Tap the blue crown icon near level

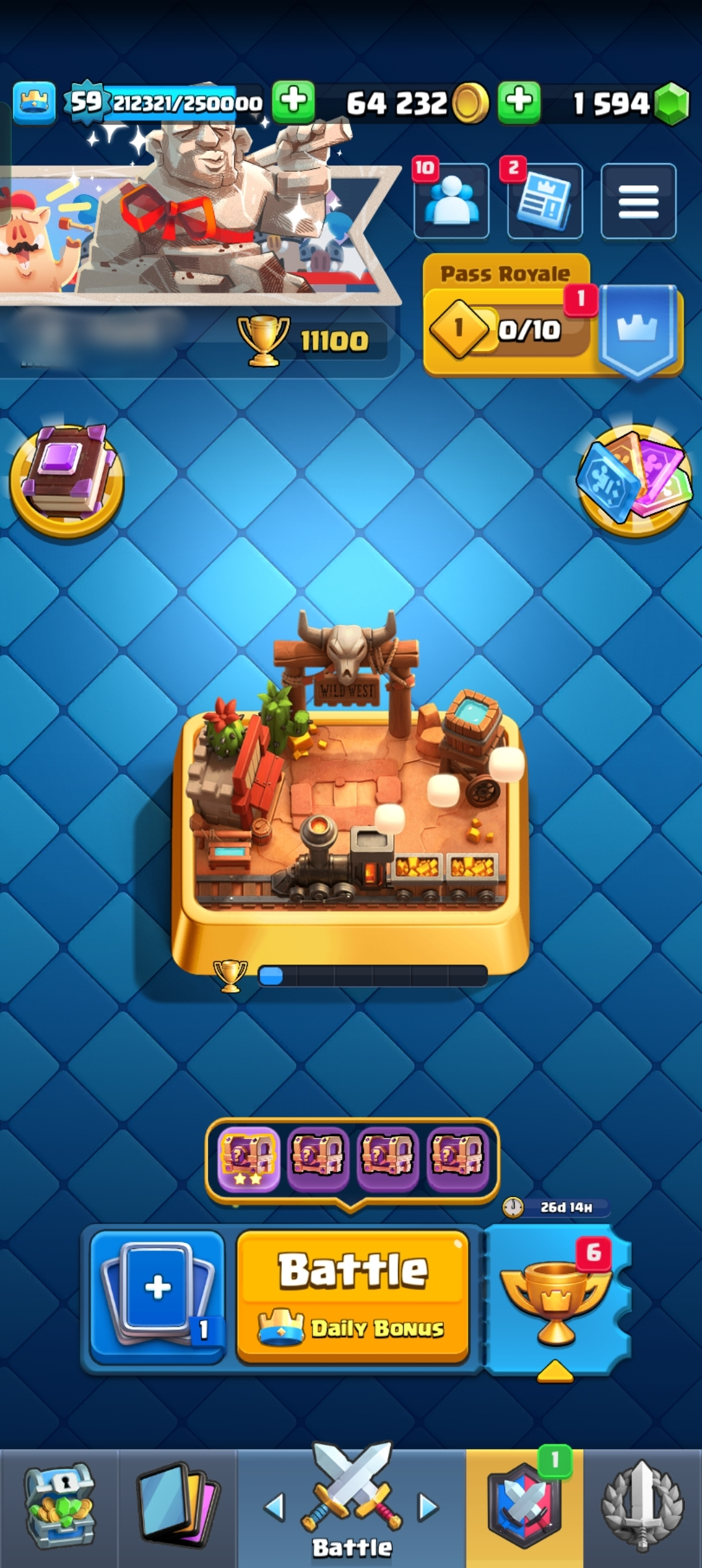click(x=34, y=102)
